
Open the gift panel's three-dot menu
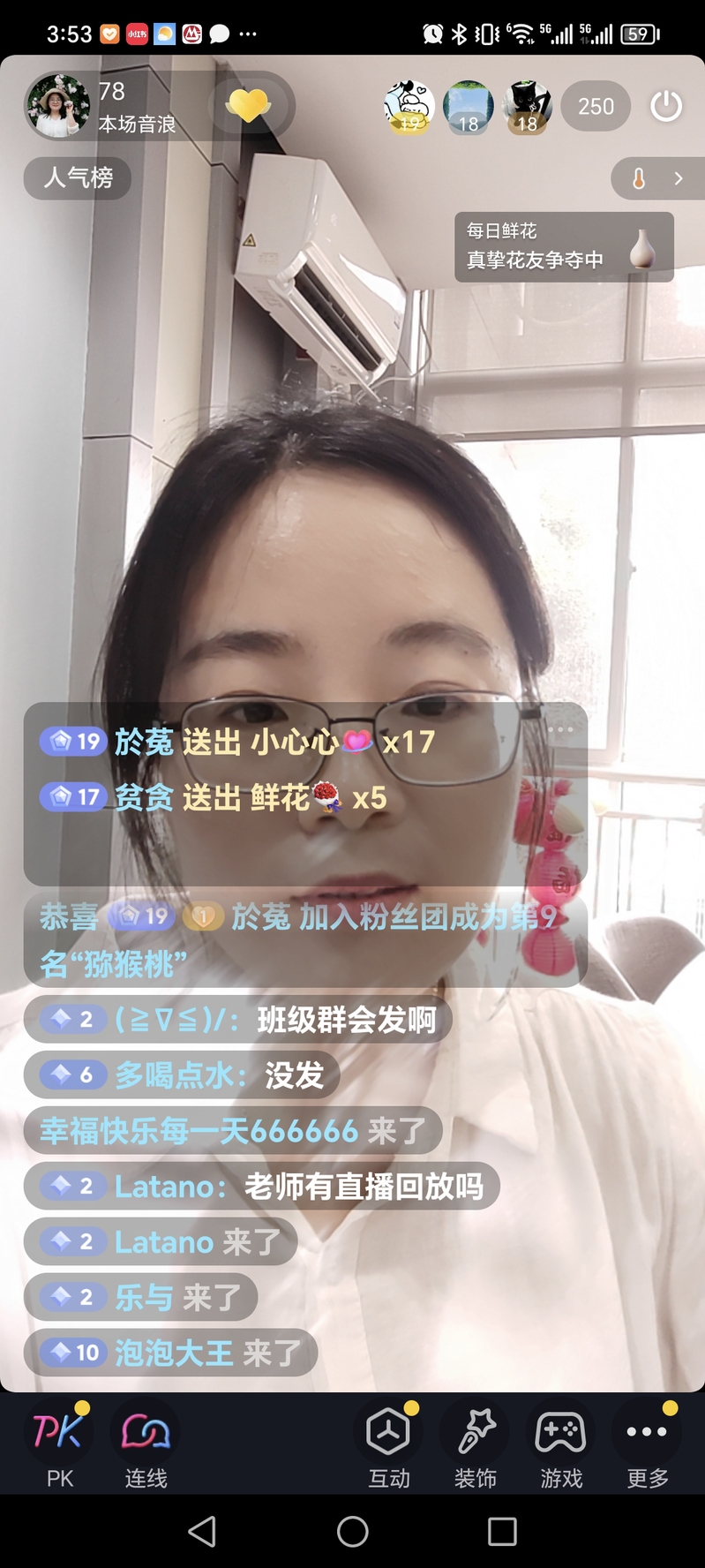click(x=560, y=729)
